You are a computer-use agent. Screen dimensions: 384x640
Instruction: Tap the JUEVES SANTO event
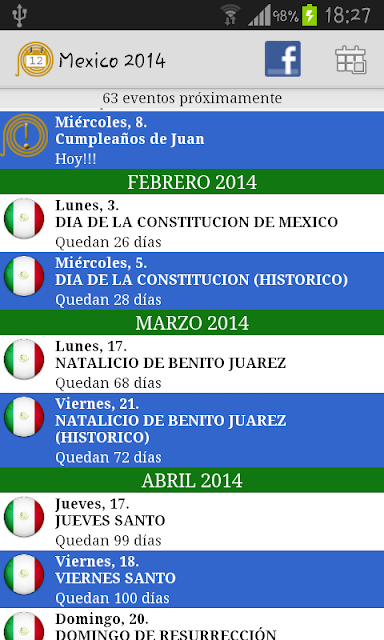(192, 522)
